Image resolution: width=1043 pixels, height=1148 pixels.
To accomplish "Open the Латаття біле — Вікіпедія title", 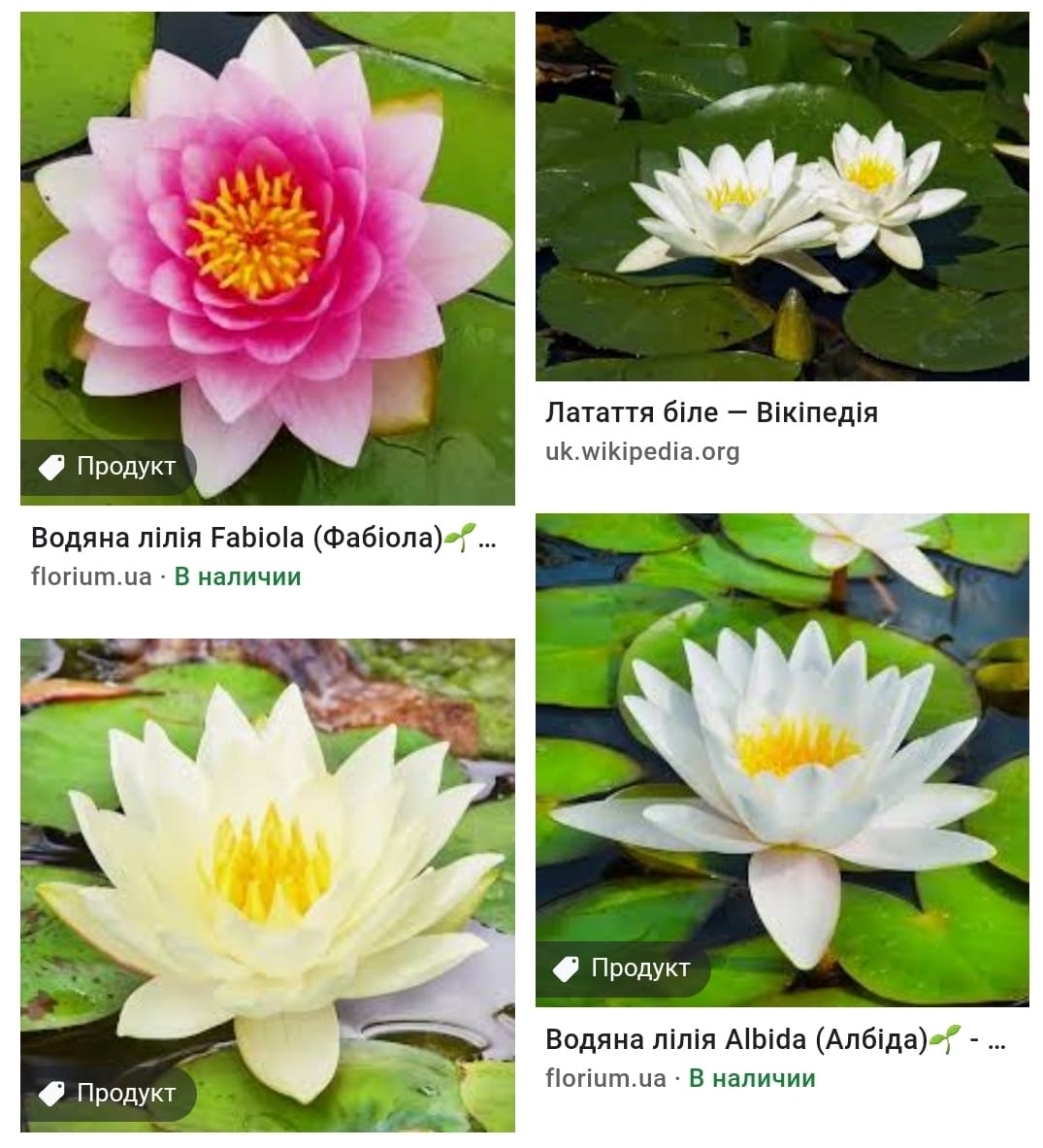I will point(711,412).
